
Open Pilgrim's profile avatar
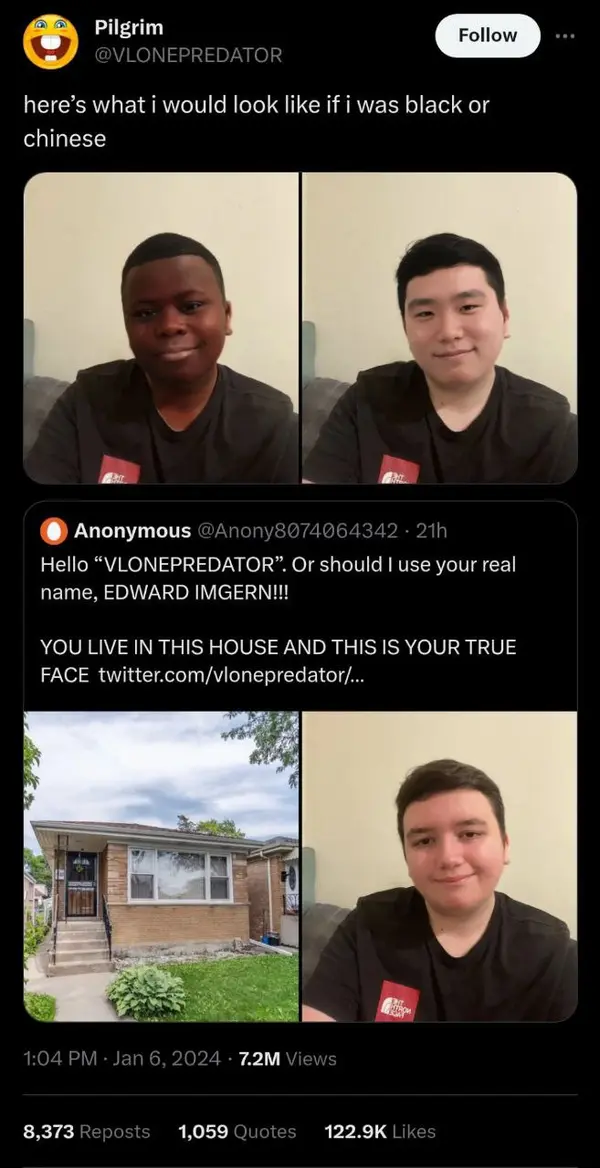click(x=50, y=41)
